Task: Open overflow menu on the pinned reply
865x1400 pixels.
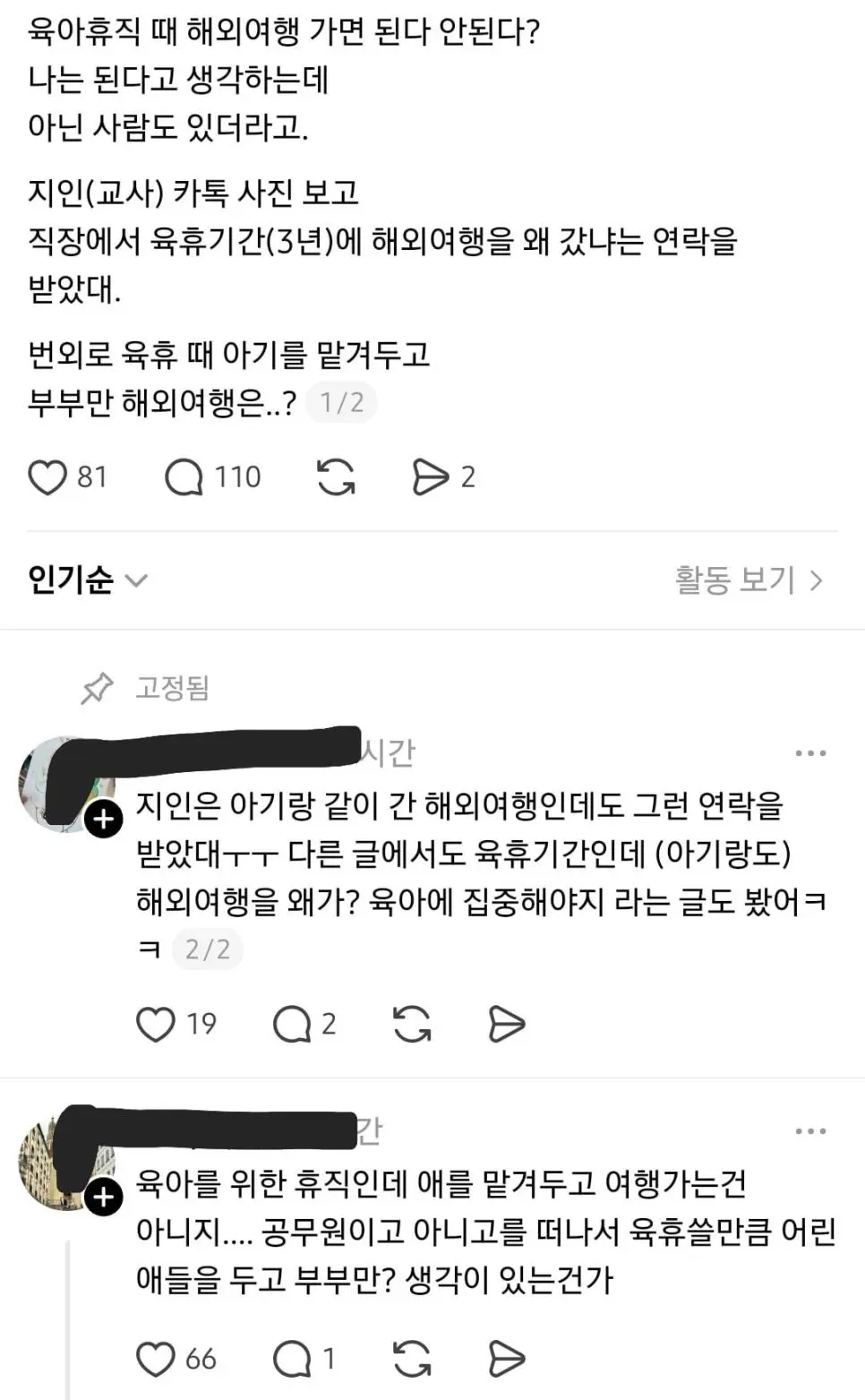Action: pyautogui.click(x=810, y=753)
